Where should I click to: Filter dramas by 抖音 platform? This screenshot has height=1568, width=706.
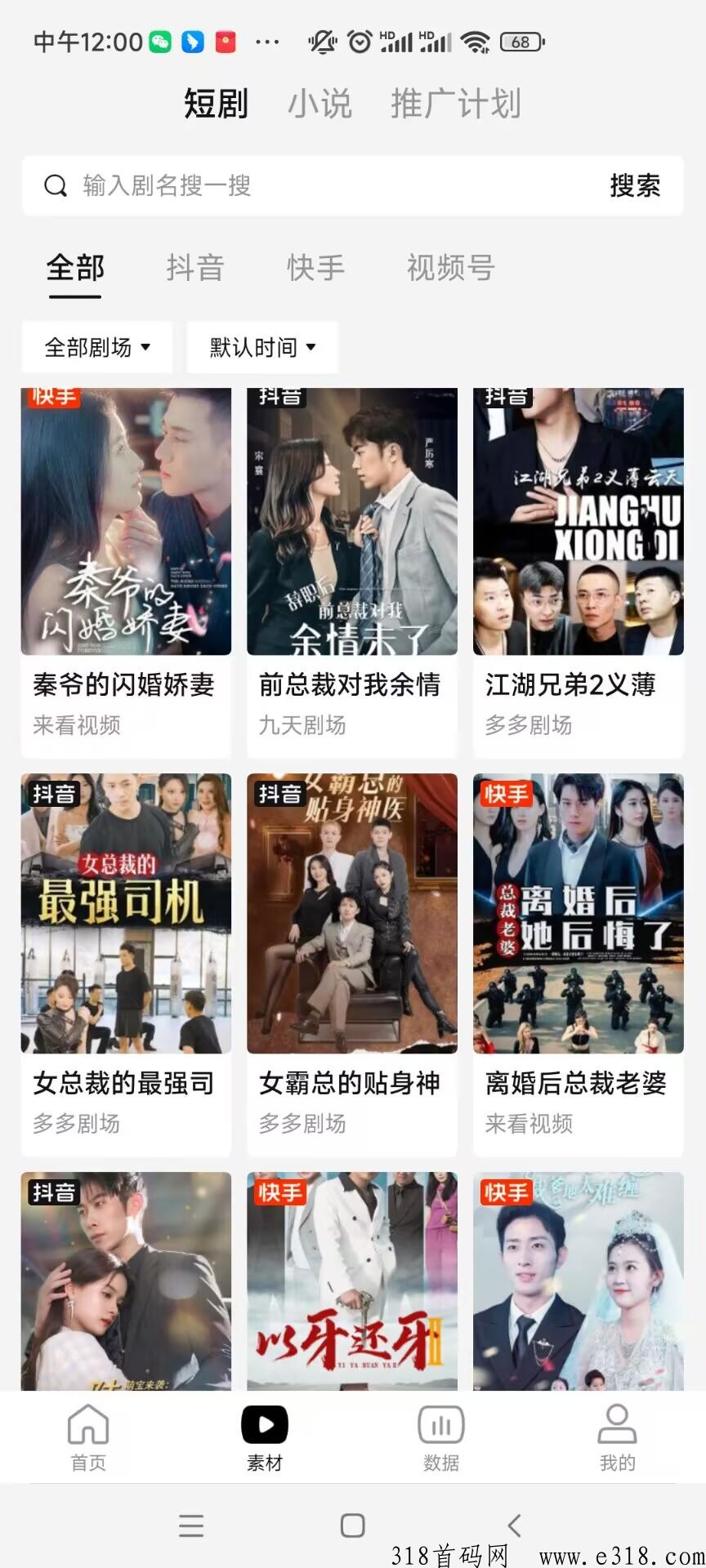(x=195, y=268)
